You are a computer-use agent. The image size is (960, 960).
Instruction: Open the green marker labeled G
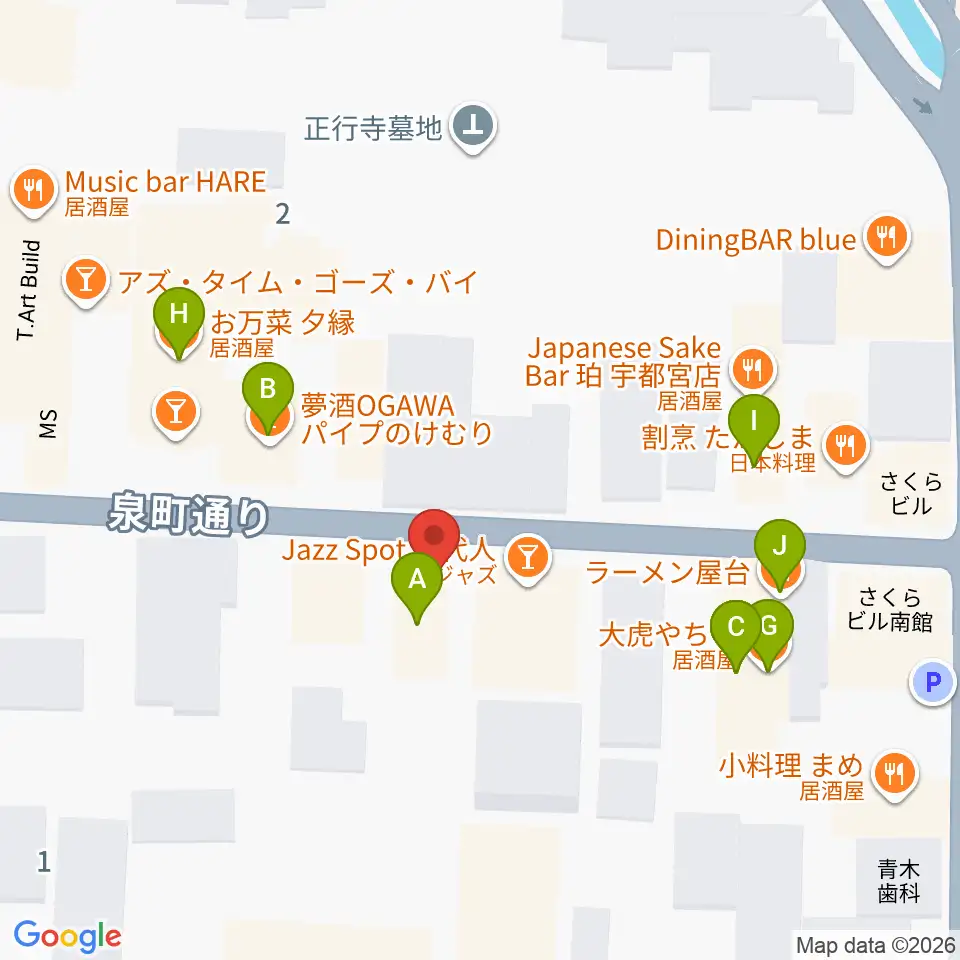[769, 634]
